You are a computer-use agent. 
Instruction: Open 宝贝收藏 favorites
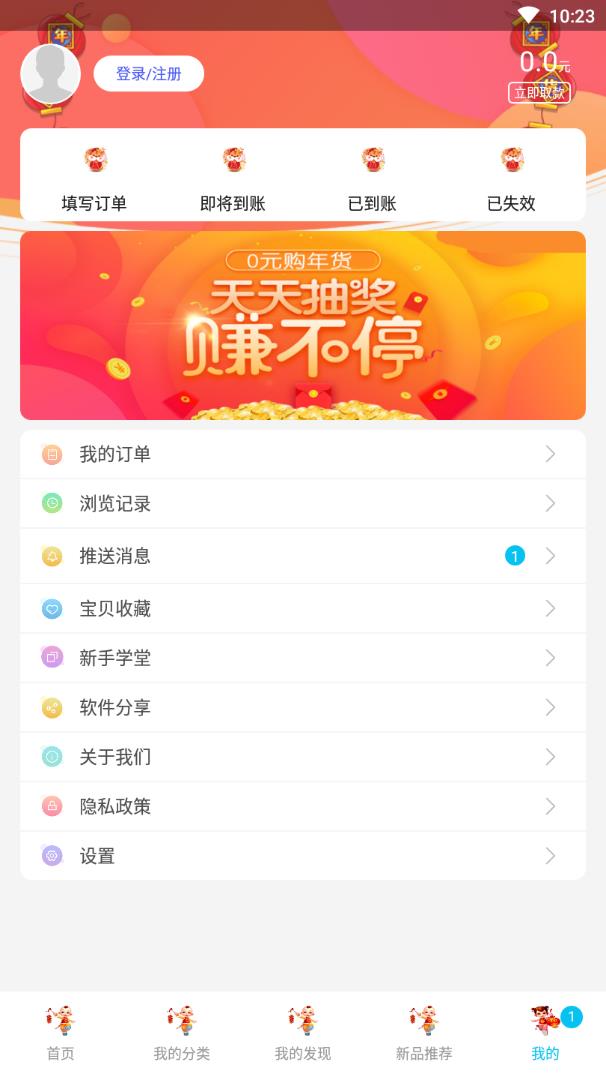click(x=303, y=608)
